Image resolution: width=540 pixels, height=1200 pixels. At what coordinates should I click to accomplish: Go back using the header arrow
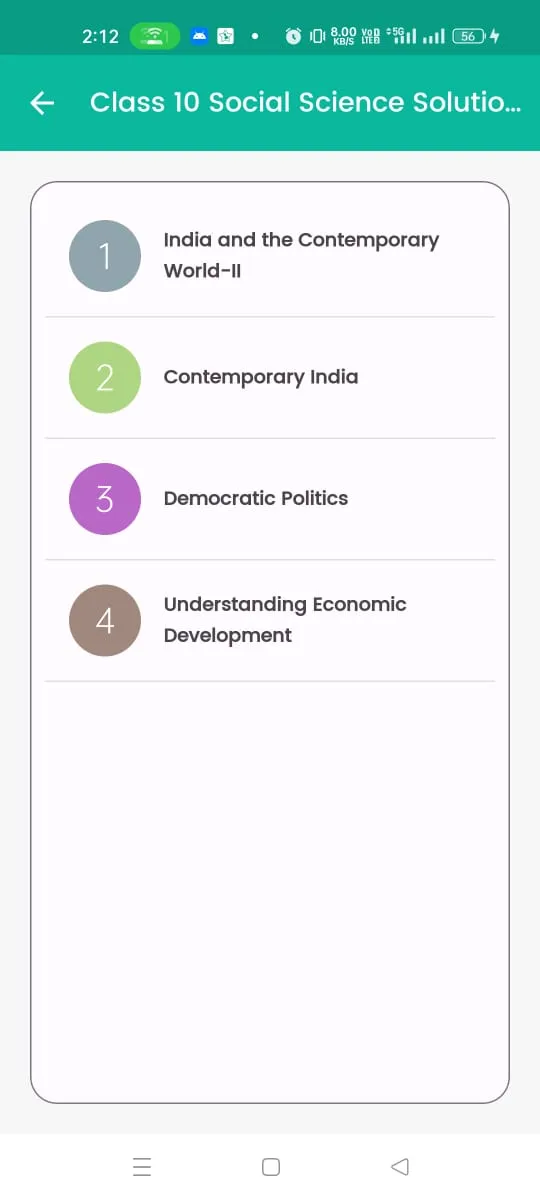pyautogui.click(x=42, y=103)
